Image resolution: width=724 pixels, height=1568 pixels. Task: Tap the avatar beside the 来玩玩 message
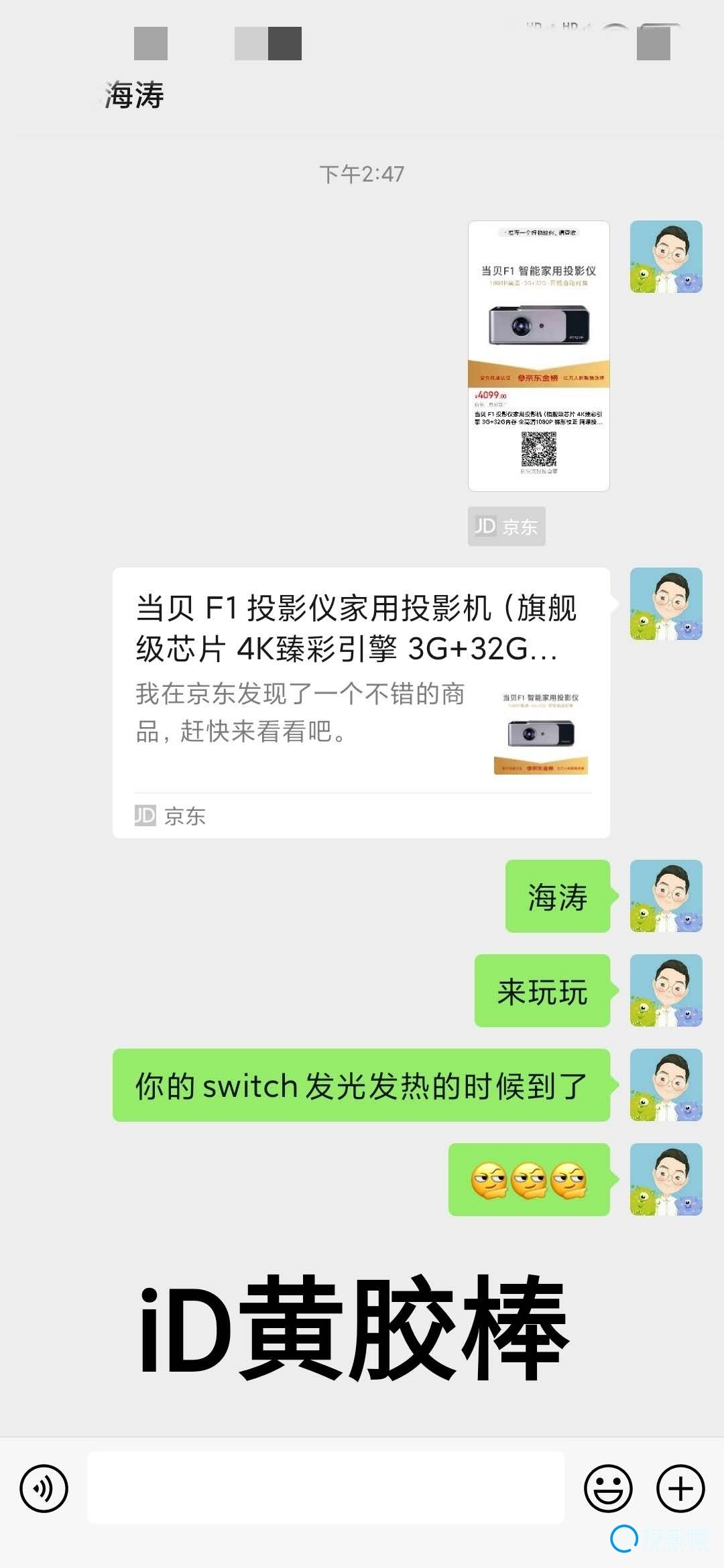click(666, 990)
